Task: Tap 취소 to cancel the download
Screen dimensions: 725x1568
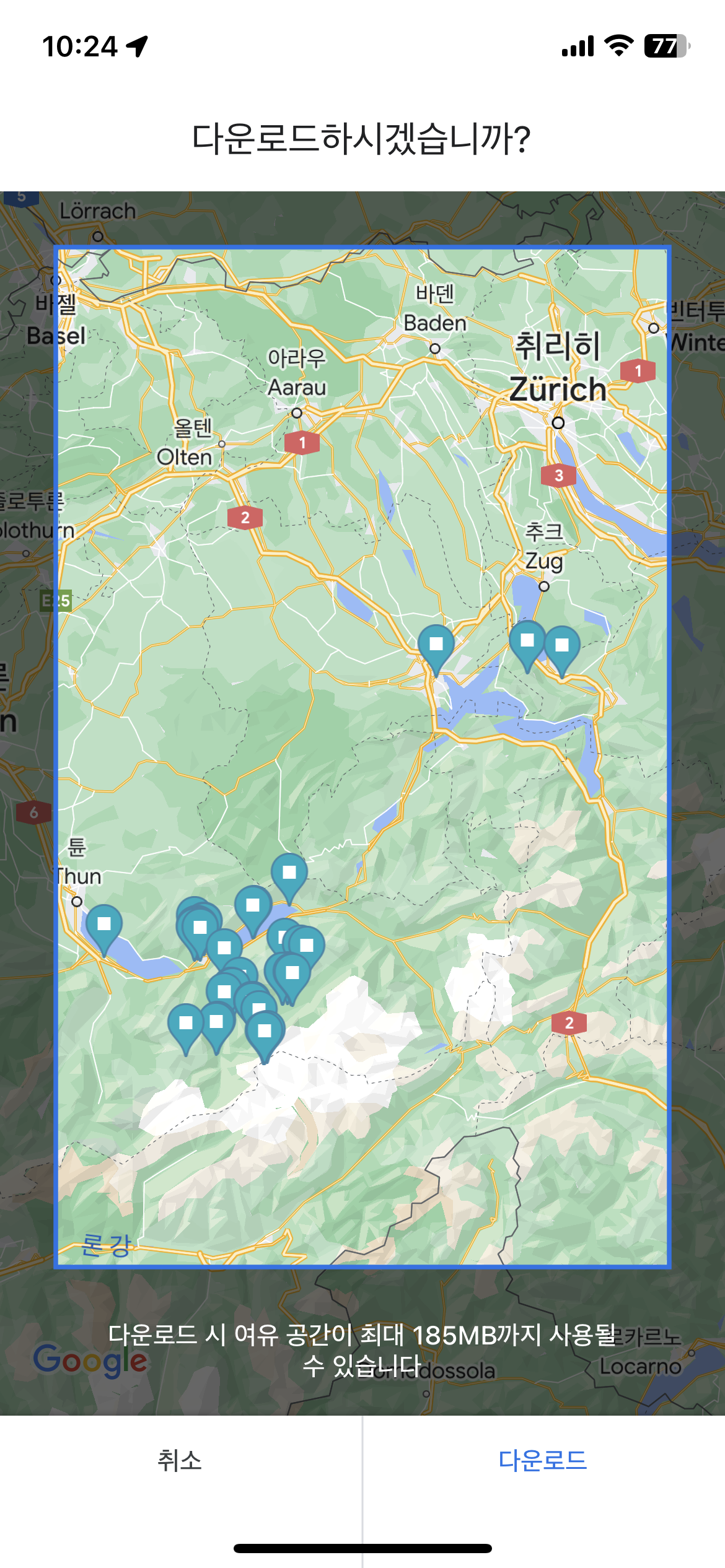Action: [x=180, y=1460]
